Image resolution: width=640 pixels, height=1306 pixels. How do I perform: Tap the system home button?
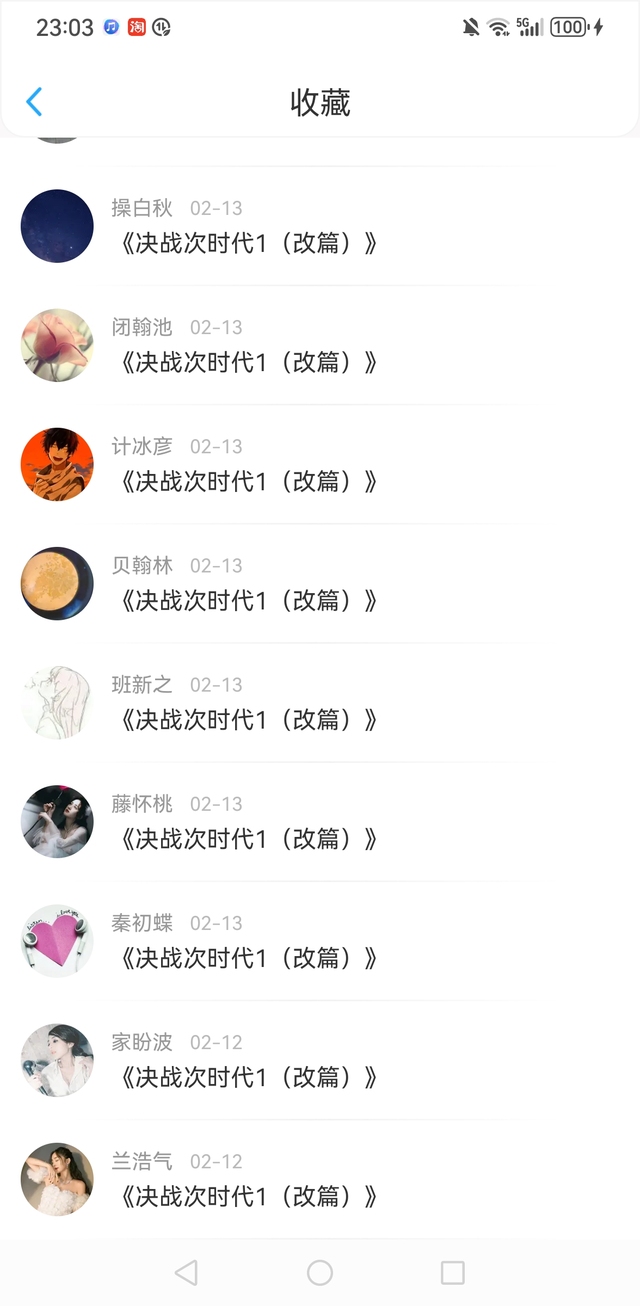pos(320,1272)
